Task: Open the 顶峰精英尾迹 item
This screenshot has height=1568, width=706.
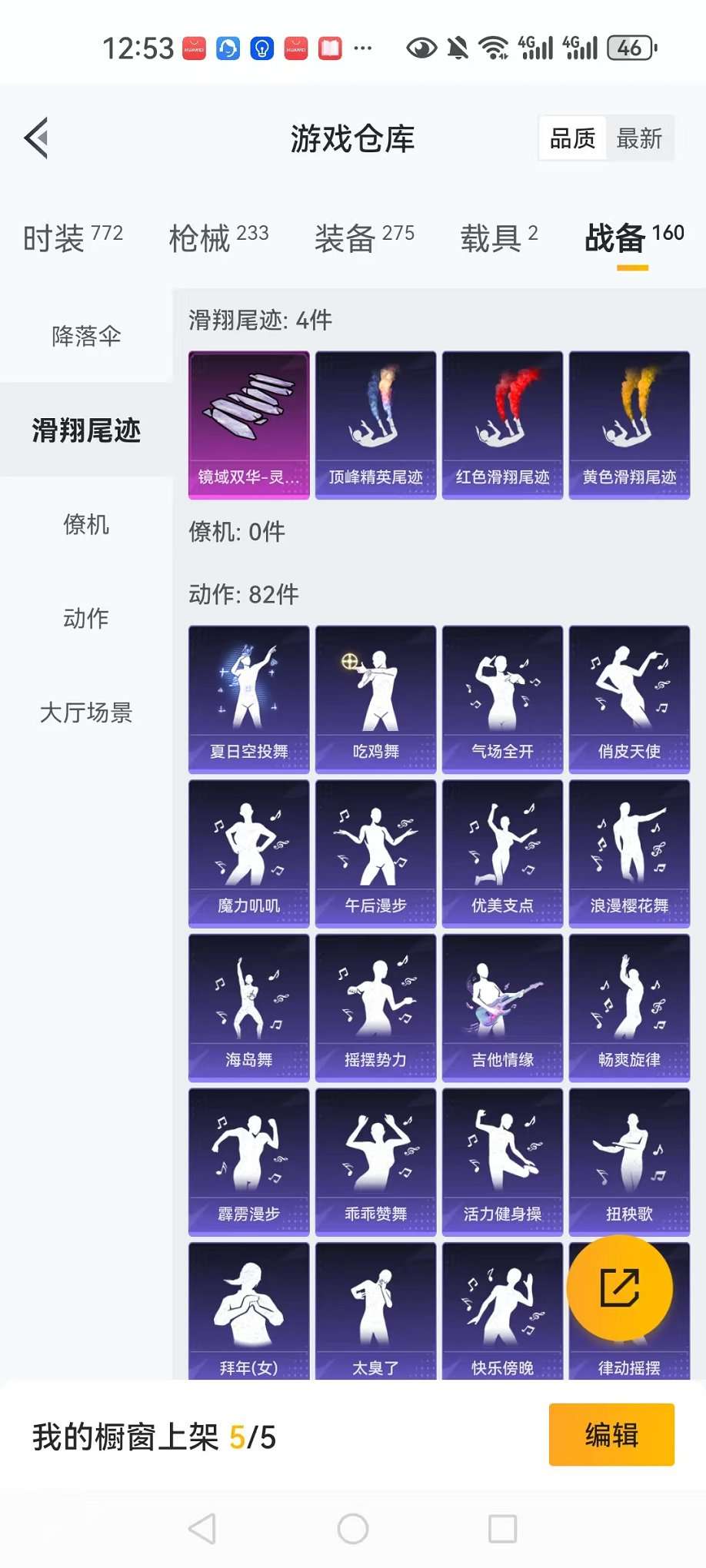Action: pyautogui.click(x=375, y=425)
